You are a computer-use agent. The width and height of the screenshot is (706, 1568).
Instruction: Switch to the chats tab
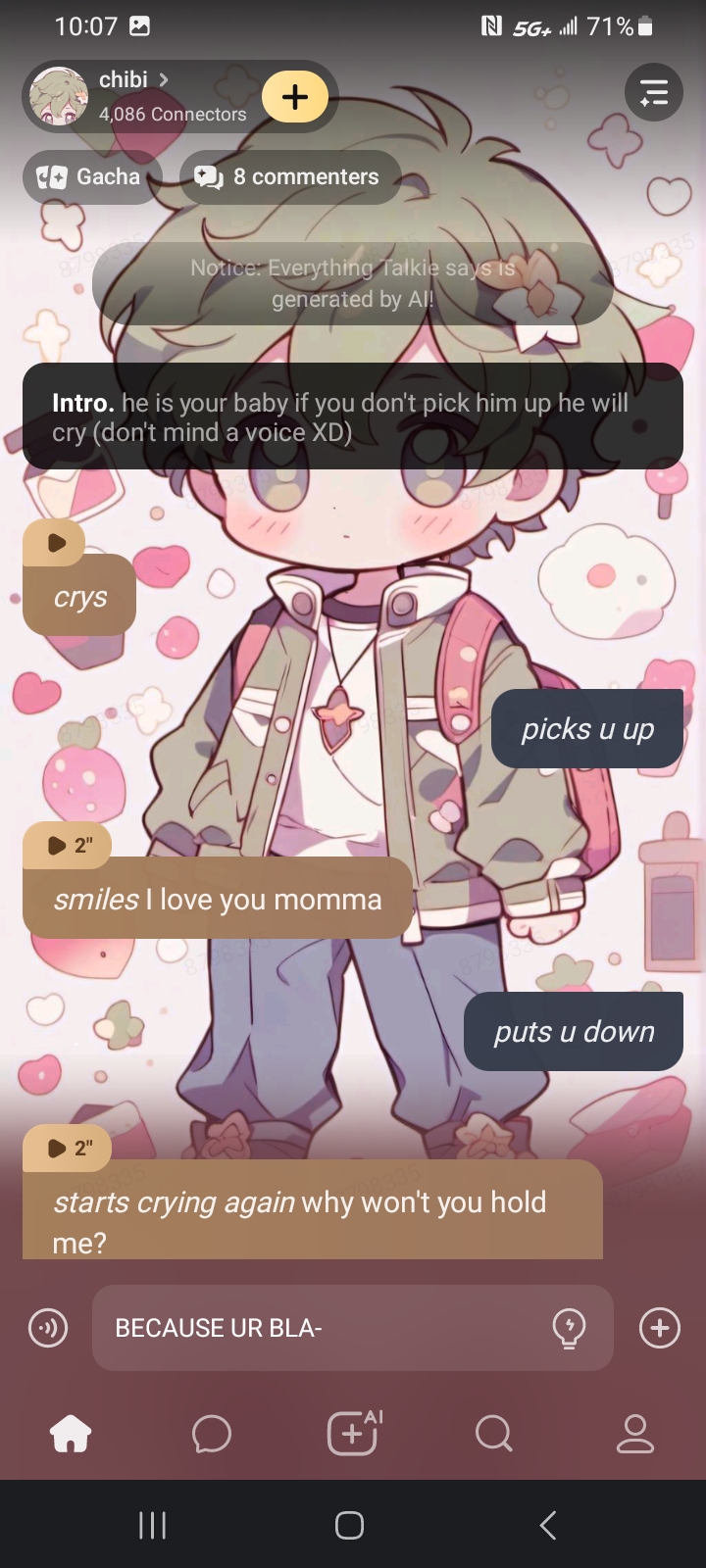click(x=212, y=1434)
